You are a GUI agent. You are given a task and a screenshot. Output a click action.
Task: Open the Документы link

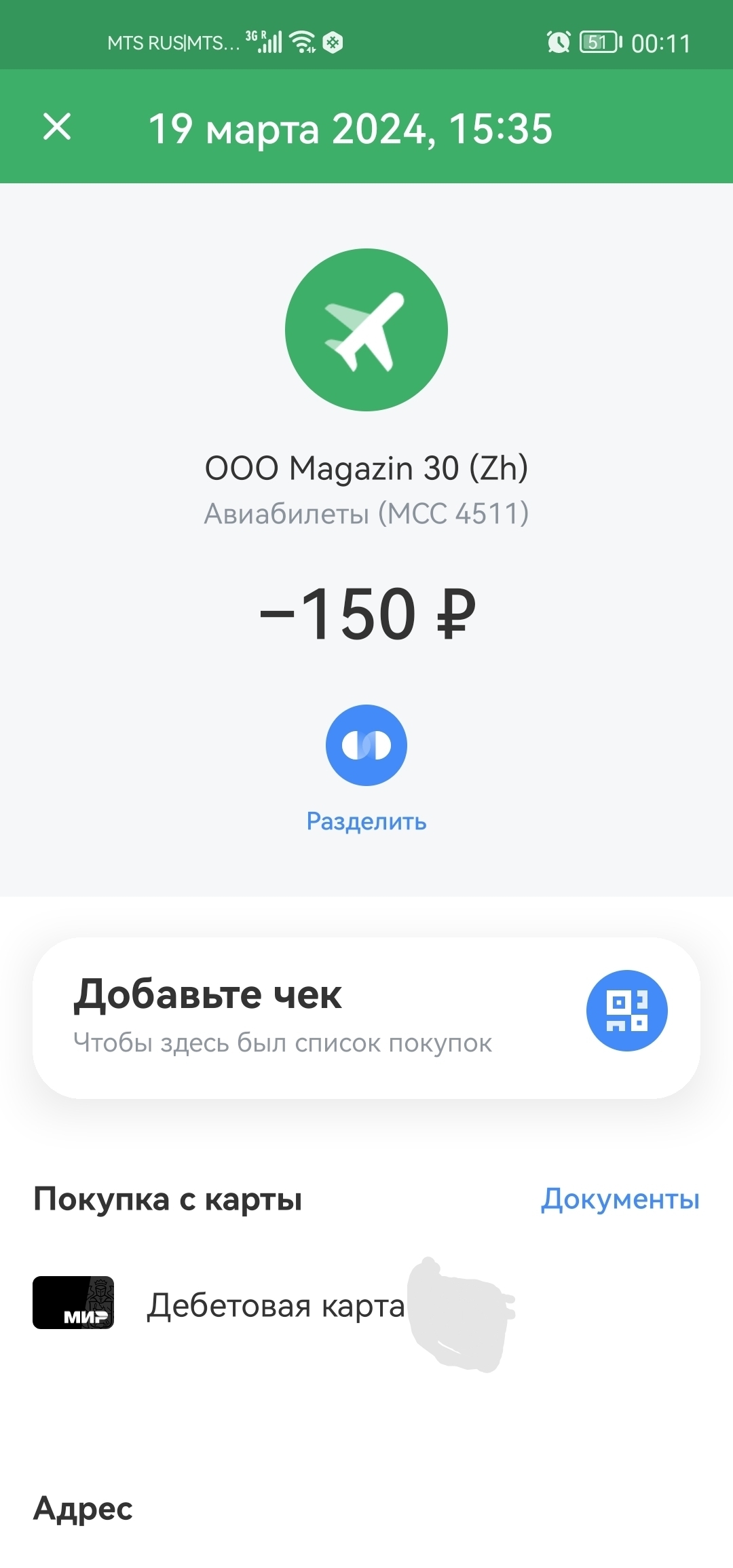point(620,1199)
